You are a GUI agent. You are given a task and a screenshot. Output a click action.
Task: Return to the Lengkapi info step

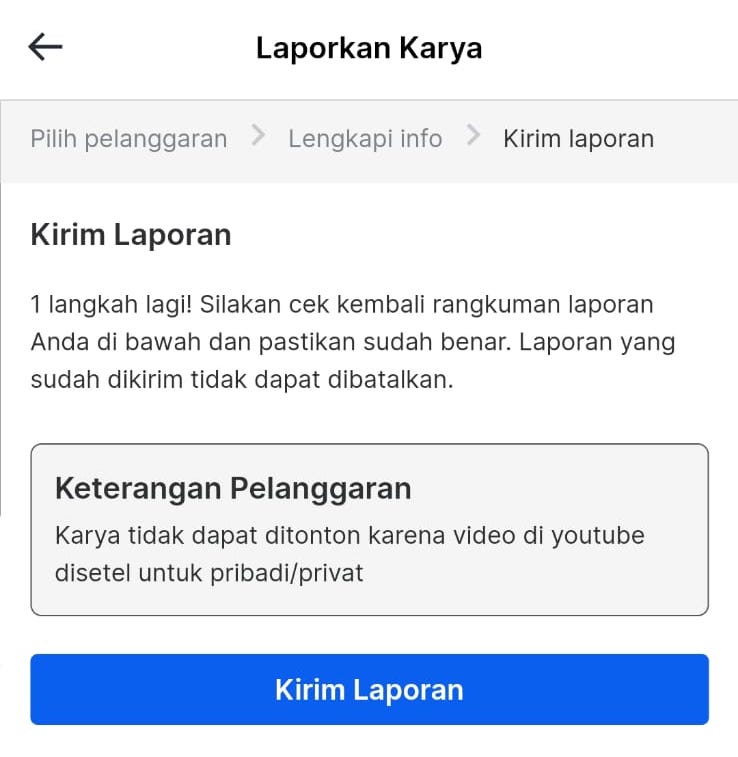point(365,138)
